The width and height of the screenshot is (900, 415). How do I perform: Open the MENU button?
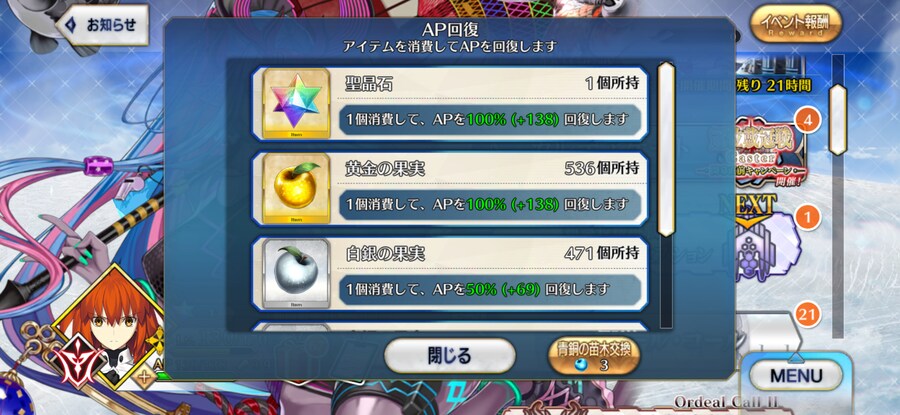[x=796, y=376]
